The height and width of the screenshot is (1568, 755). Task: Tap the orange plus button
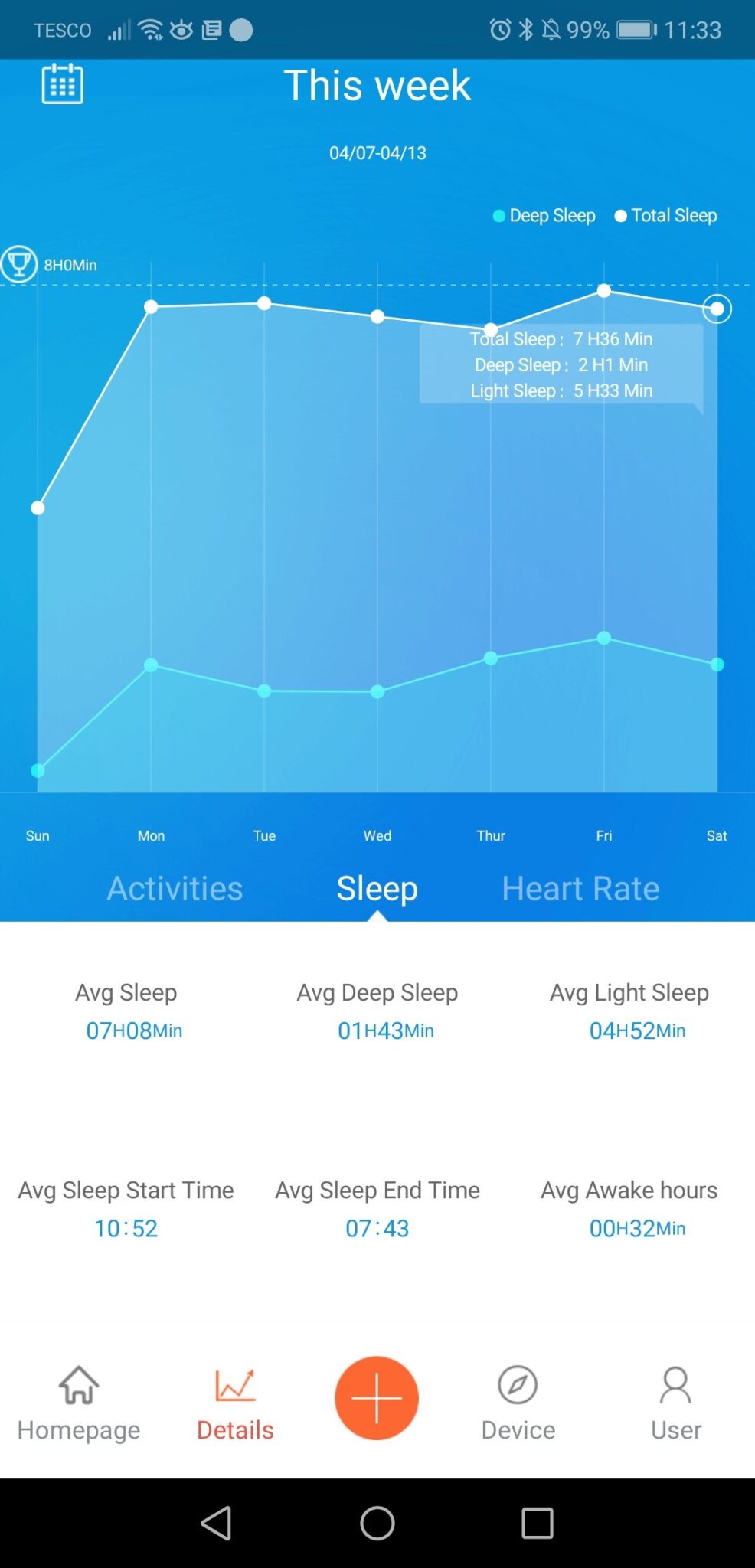click(377, 1398)
